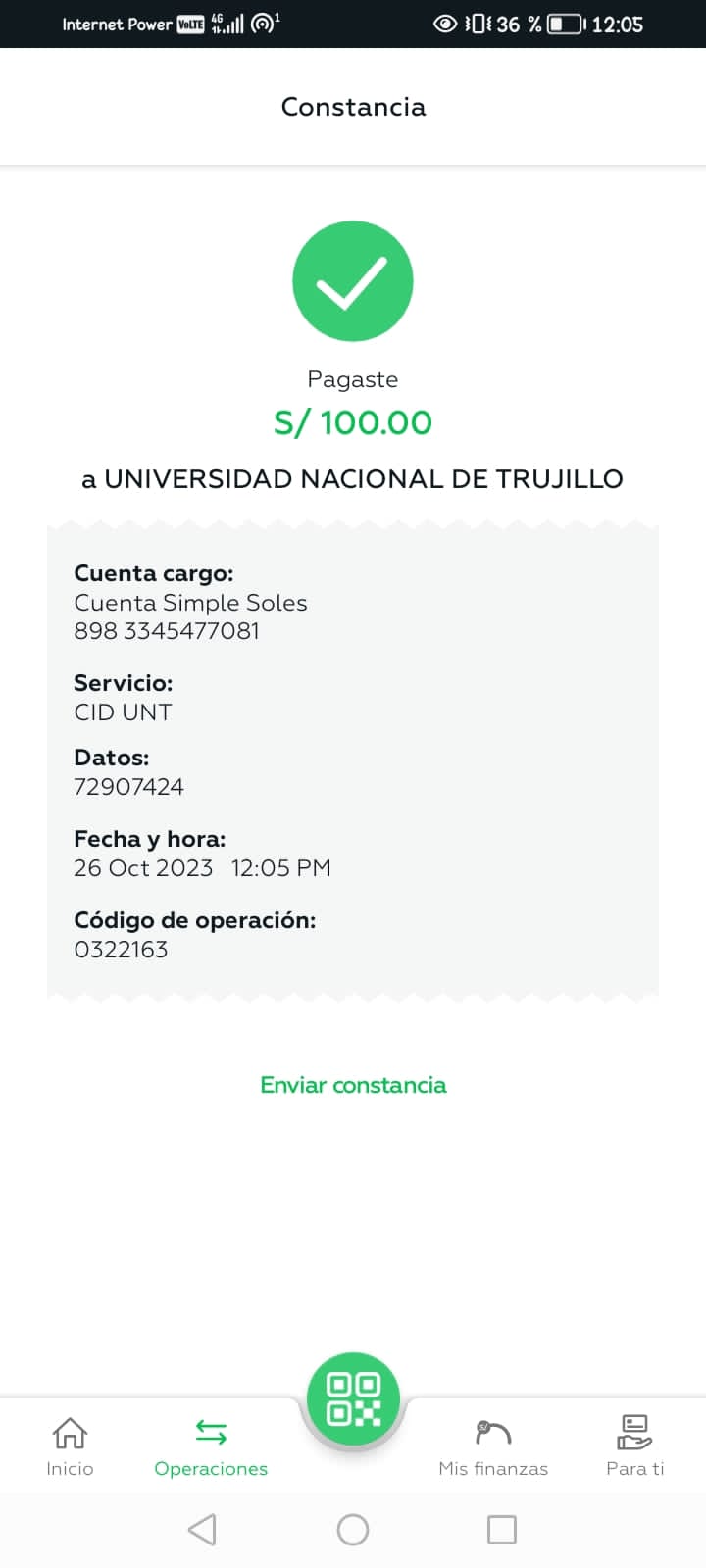Select the Operaciones tab
The height and width of the screenshot is (1568, 706).
click(211, 1446)
